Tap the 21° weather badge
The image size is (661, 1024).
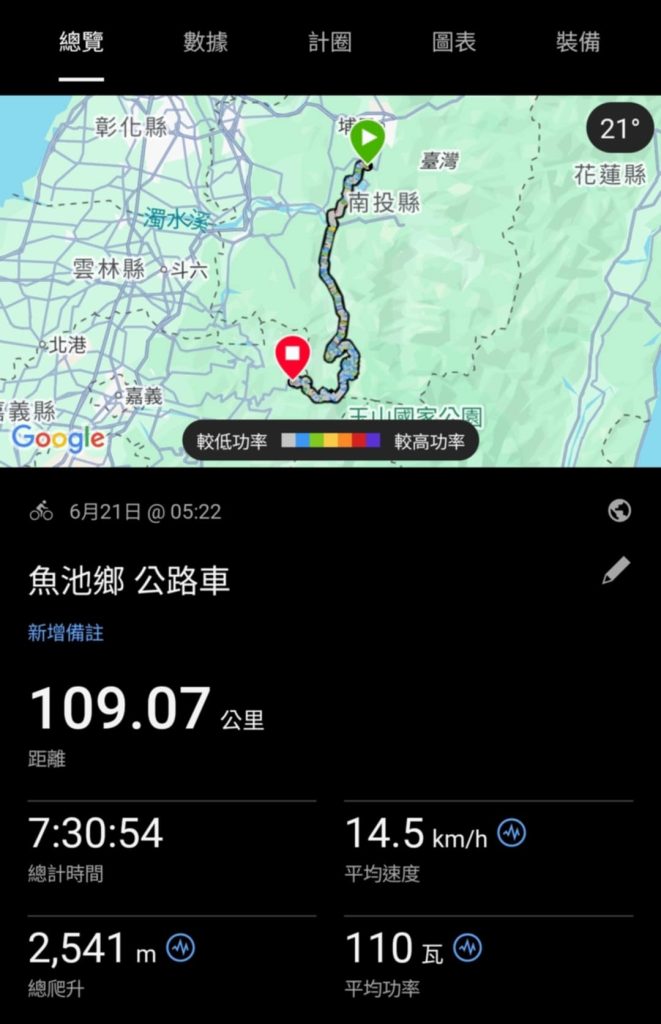[619, 129]
